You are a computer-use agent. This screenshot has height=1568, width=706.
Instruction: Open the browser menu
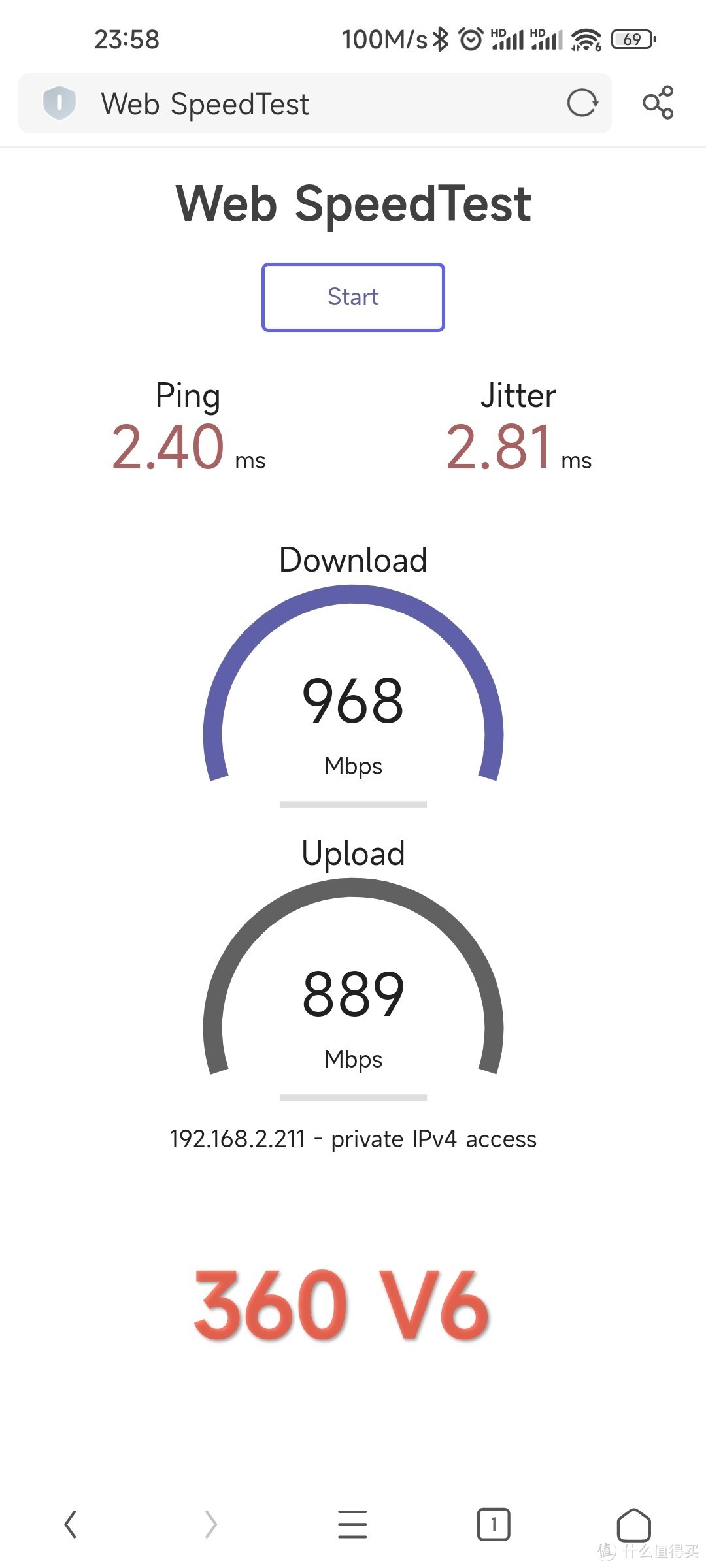352,1524
